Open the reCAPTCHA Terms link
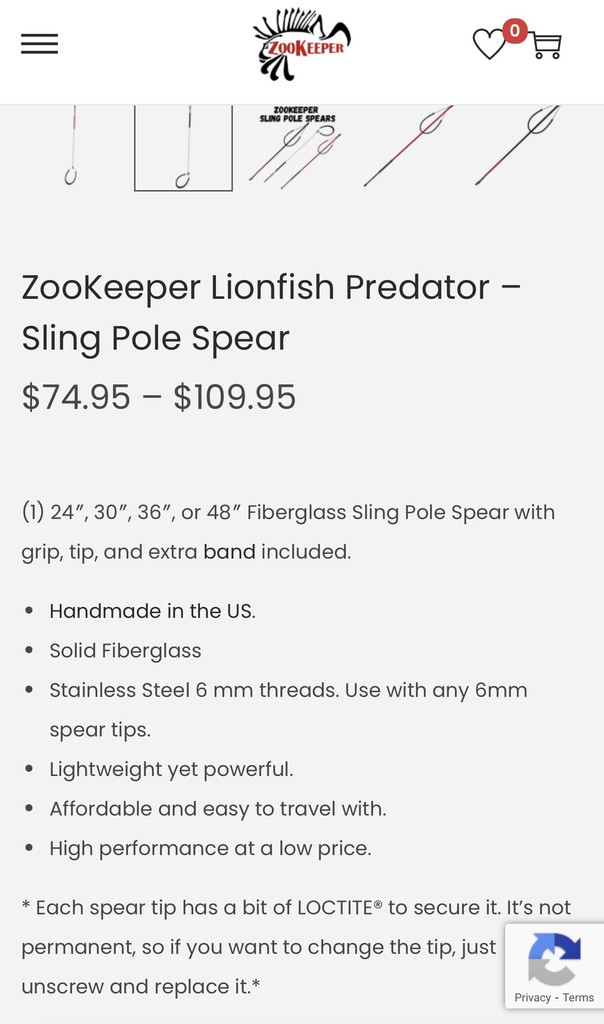604x1024 pixels. coord(578,997)
